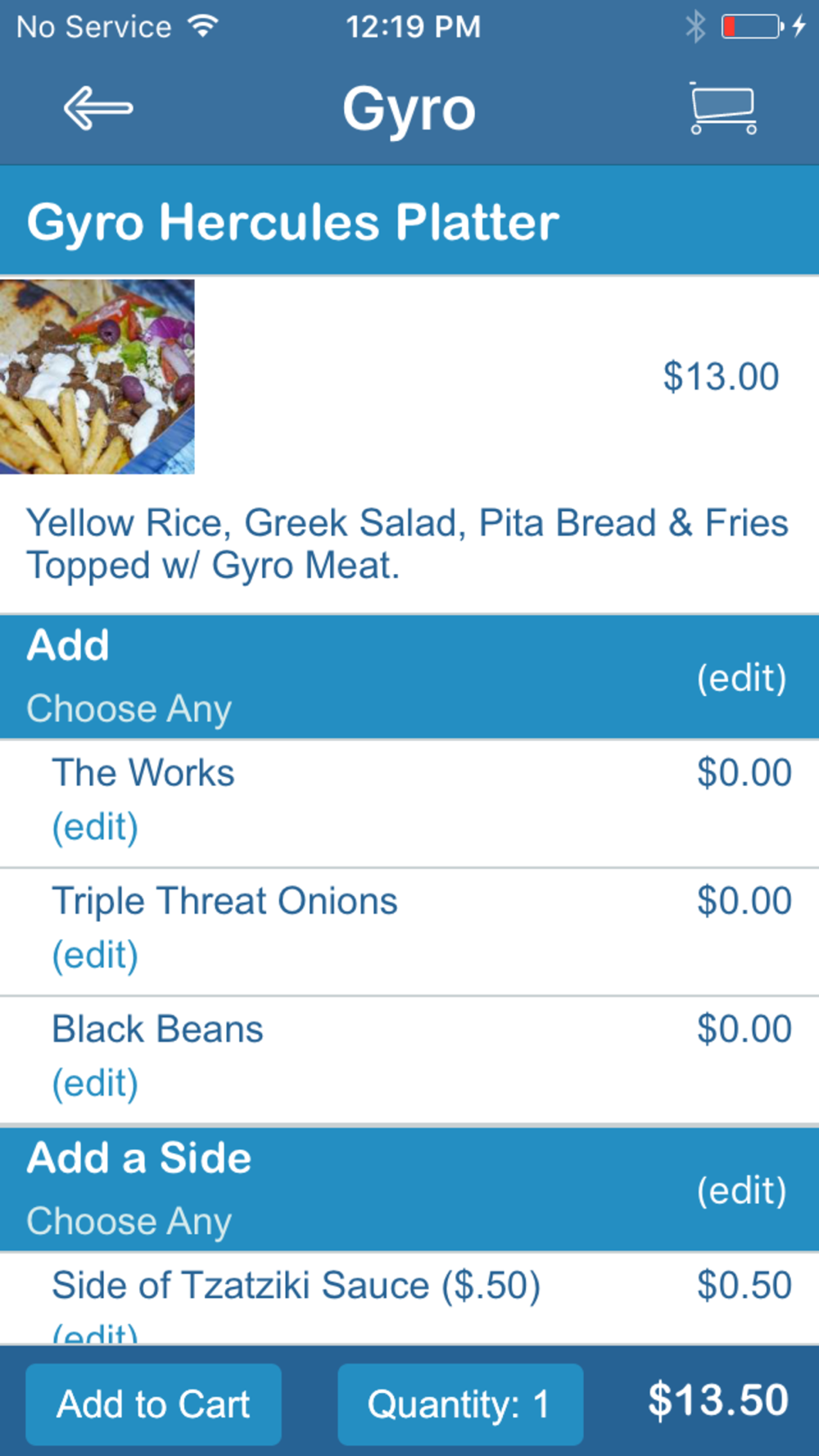
Task: Edit the Black Beans option
Action: (x=95, y=1083)
